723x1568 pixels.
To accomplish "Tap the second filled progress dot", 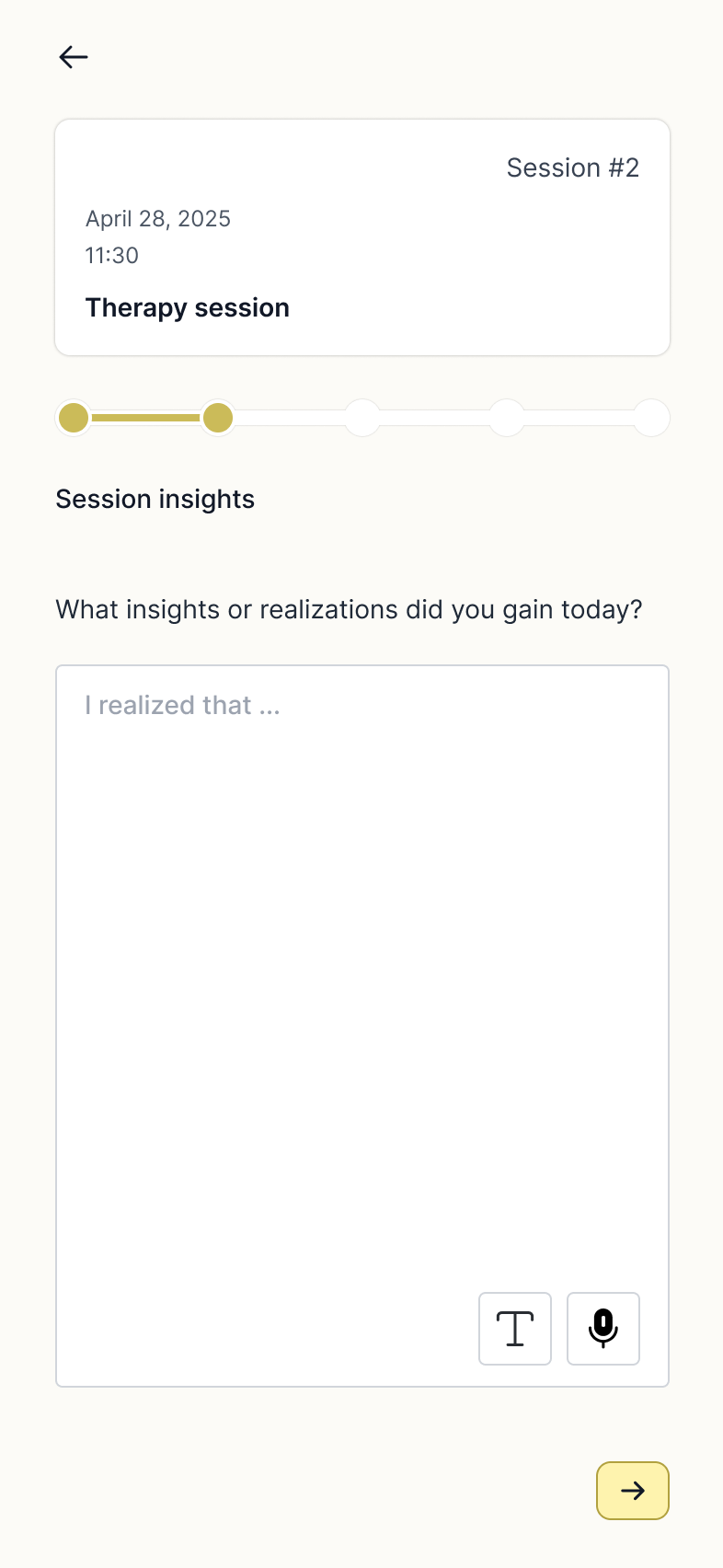I will (218, 418).
